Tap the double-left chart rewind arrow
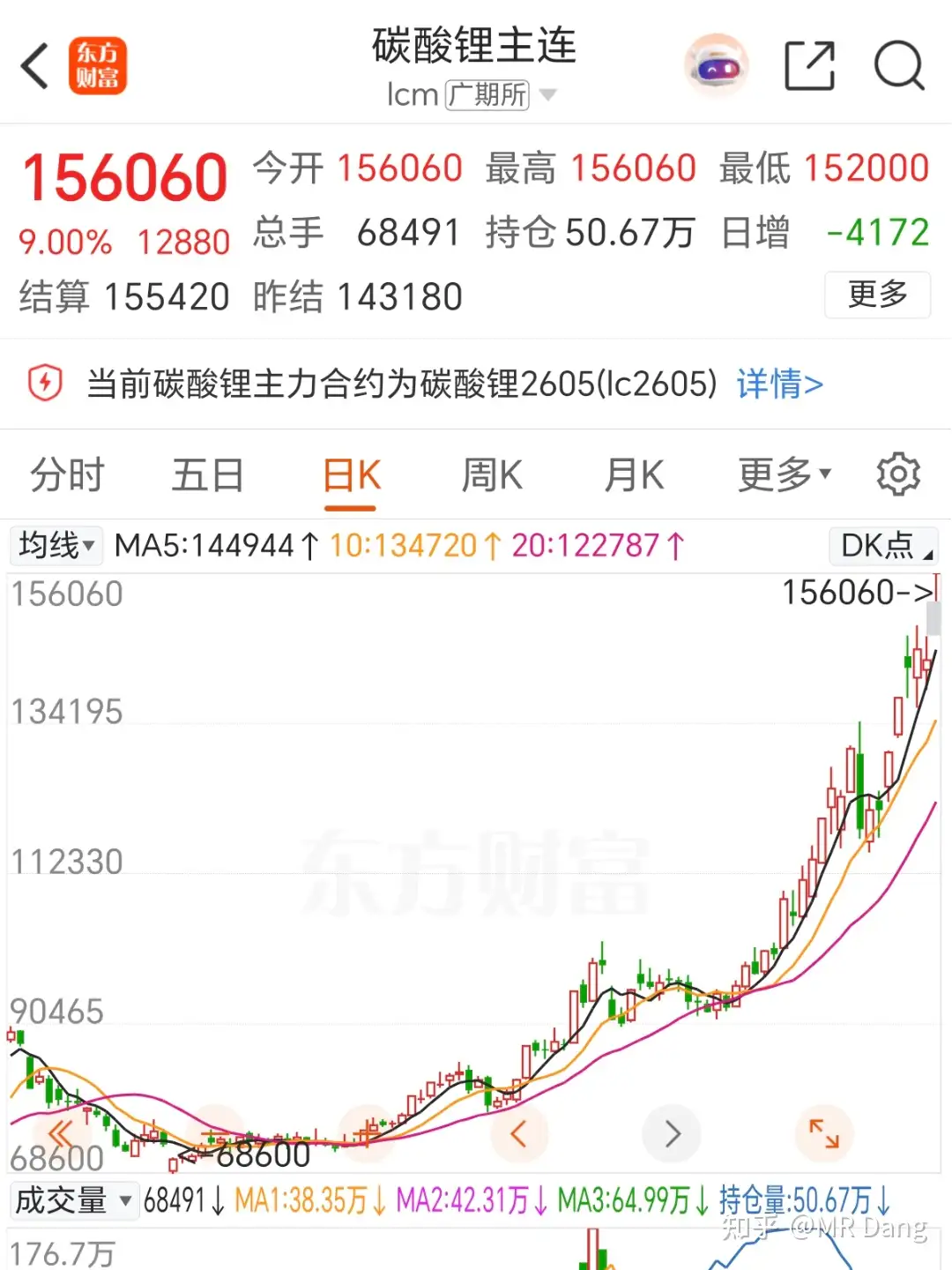The width and height of the screenshot is (952, 1270). [x=60, y=1134]
